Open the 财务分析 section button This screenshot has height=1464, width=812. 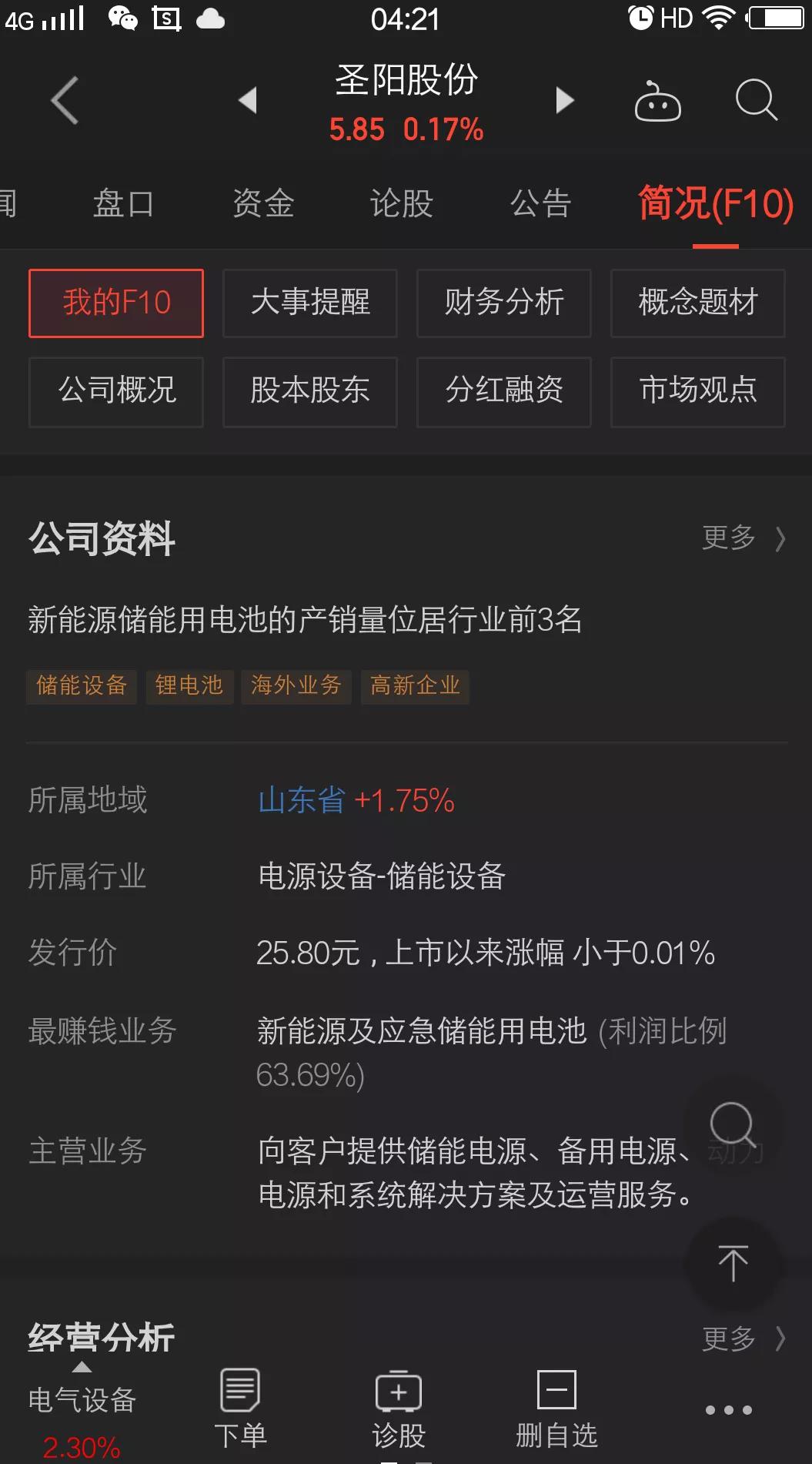click(503, 303)
